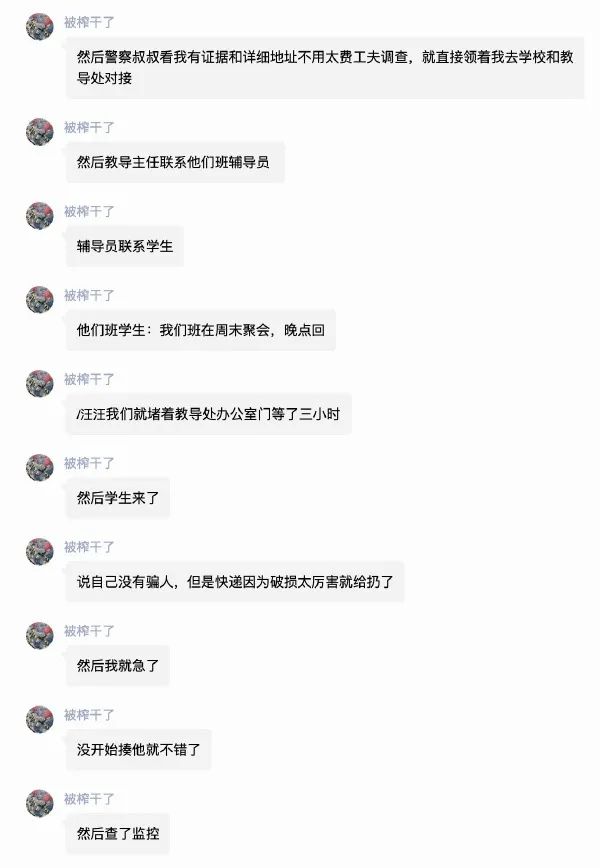Viewport: 600px width, 868px height.
Task: Open sender's avatar beside '然后教导主任联系他们班辅导员'
Action: click(x=40, y=132)
